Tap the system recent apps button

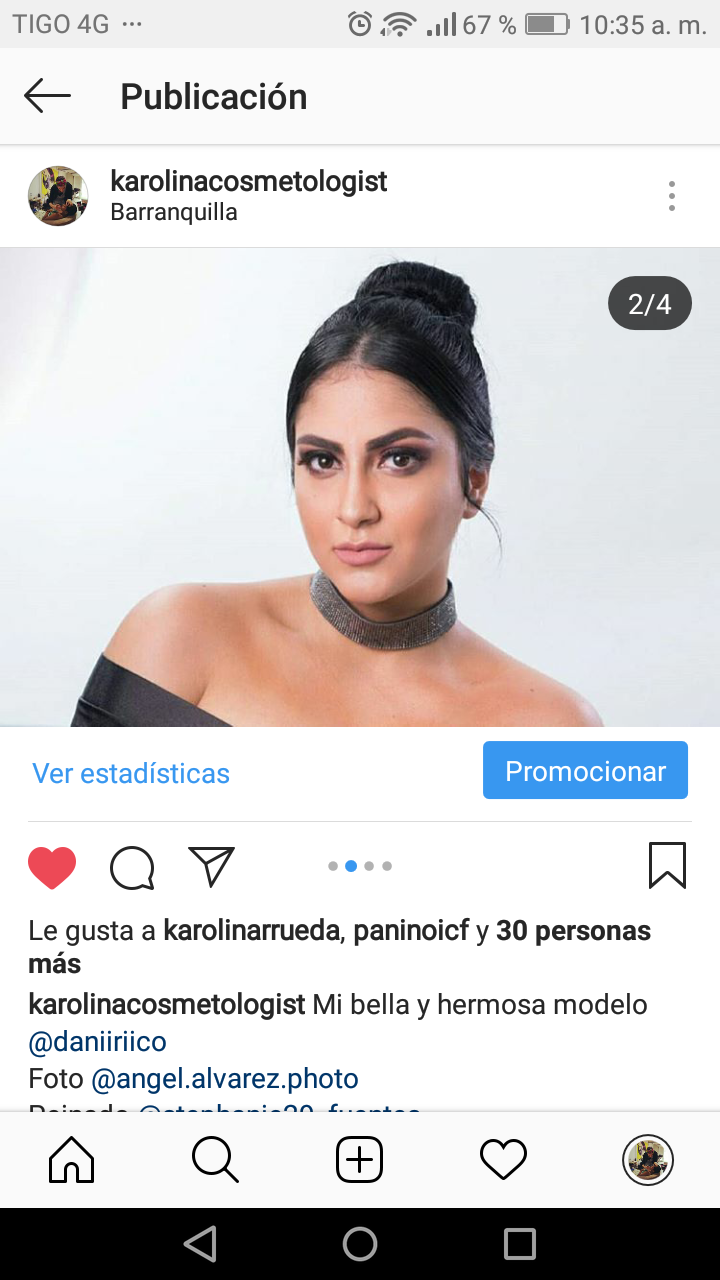pos(519,1244)
